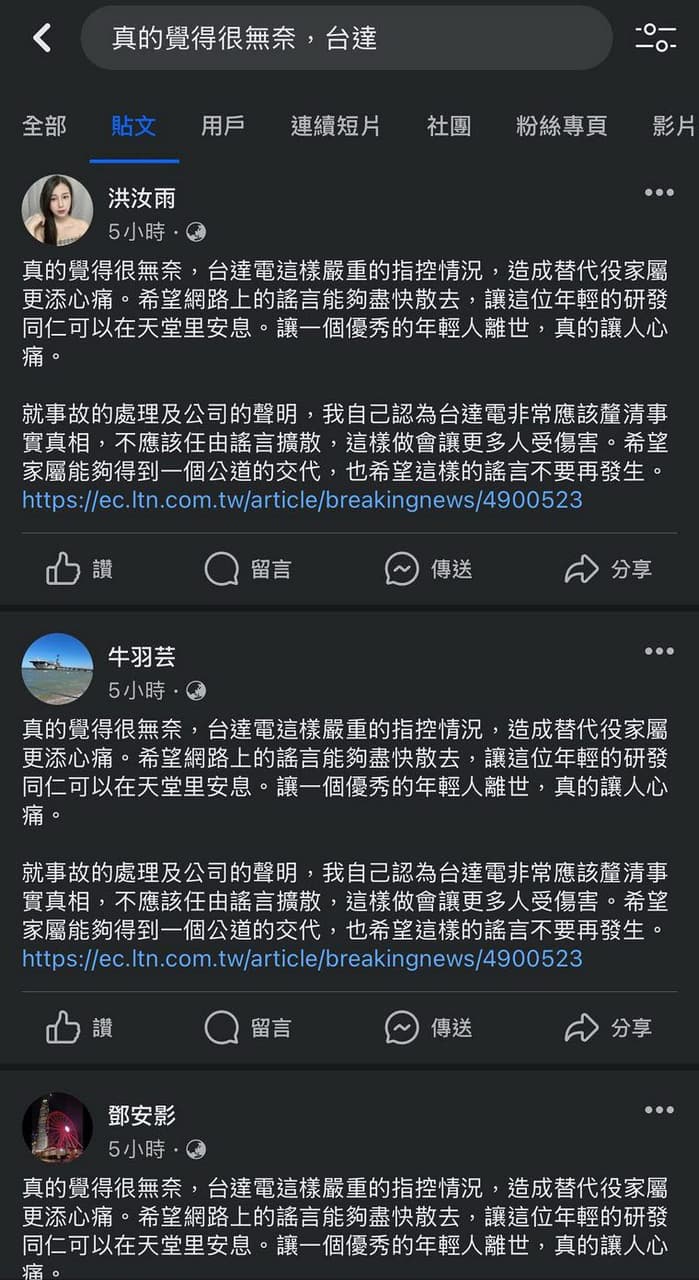Screen dimensions: 699x1280
Task: View 鄧安影's profile name
Action: pos(141,1115)
